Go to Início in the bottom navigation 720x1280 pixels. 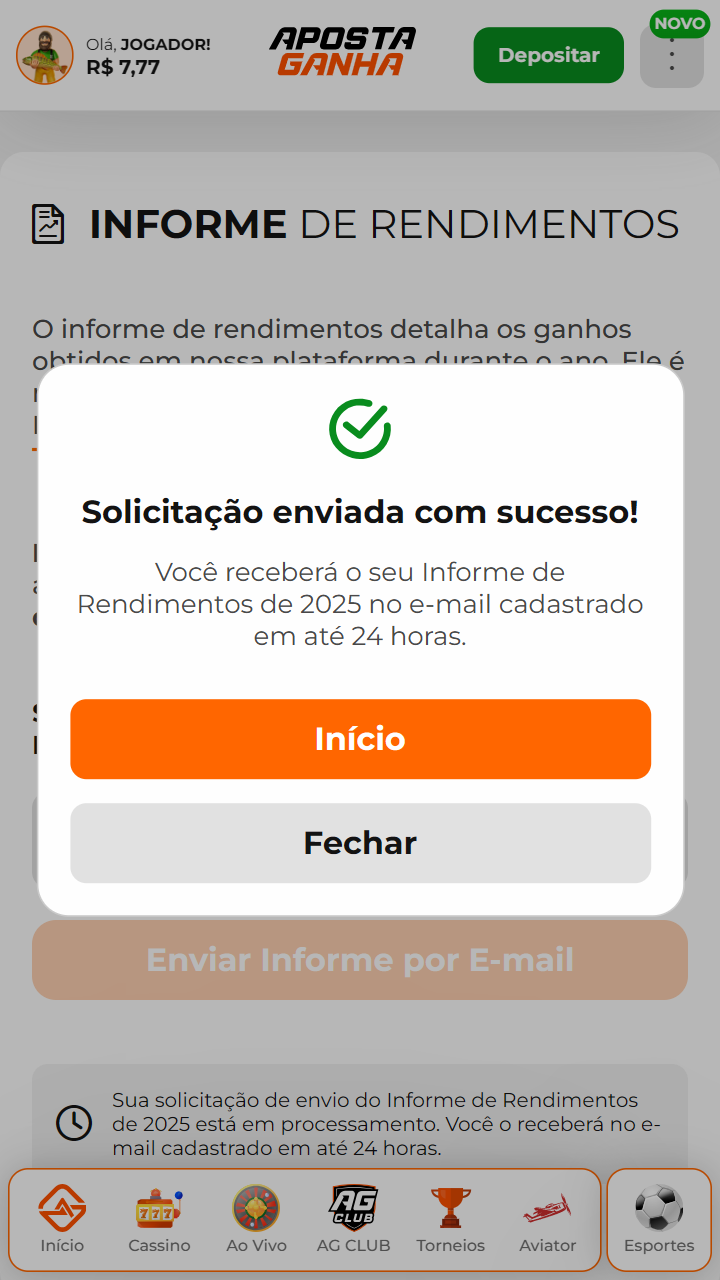pyautogui.click(x=62, y=1219)
